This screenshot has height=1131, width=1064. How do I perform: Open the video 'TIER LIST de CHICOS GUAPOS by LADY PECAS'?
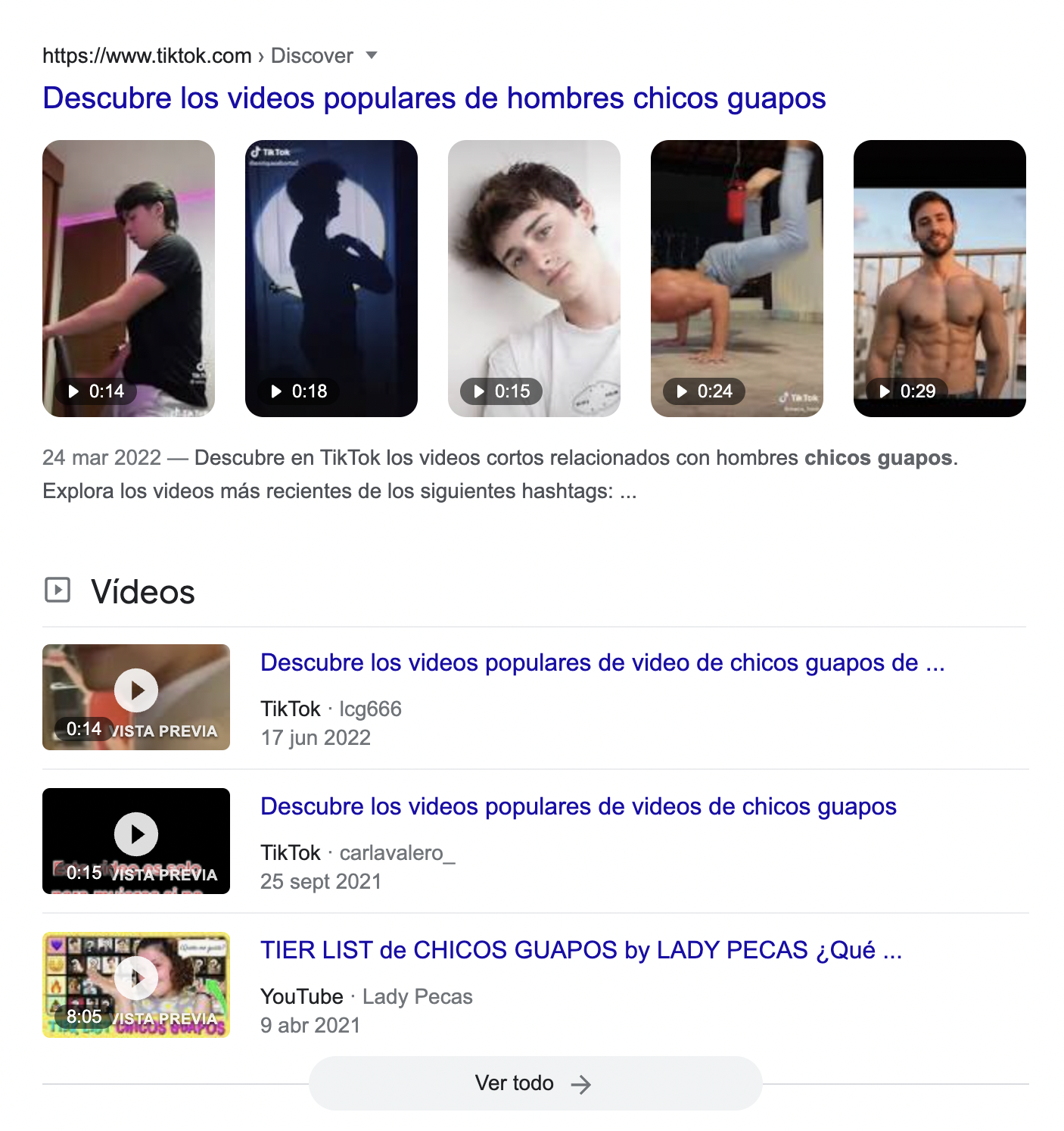pyautogui.click(x=580, y=950)
